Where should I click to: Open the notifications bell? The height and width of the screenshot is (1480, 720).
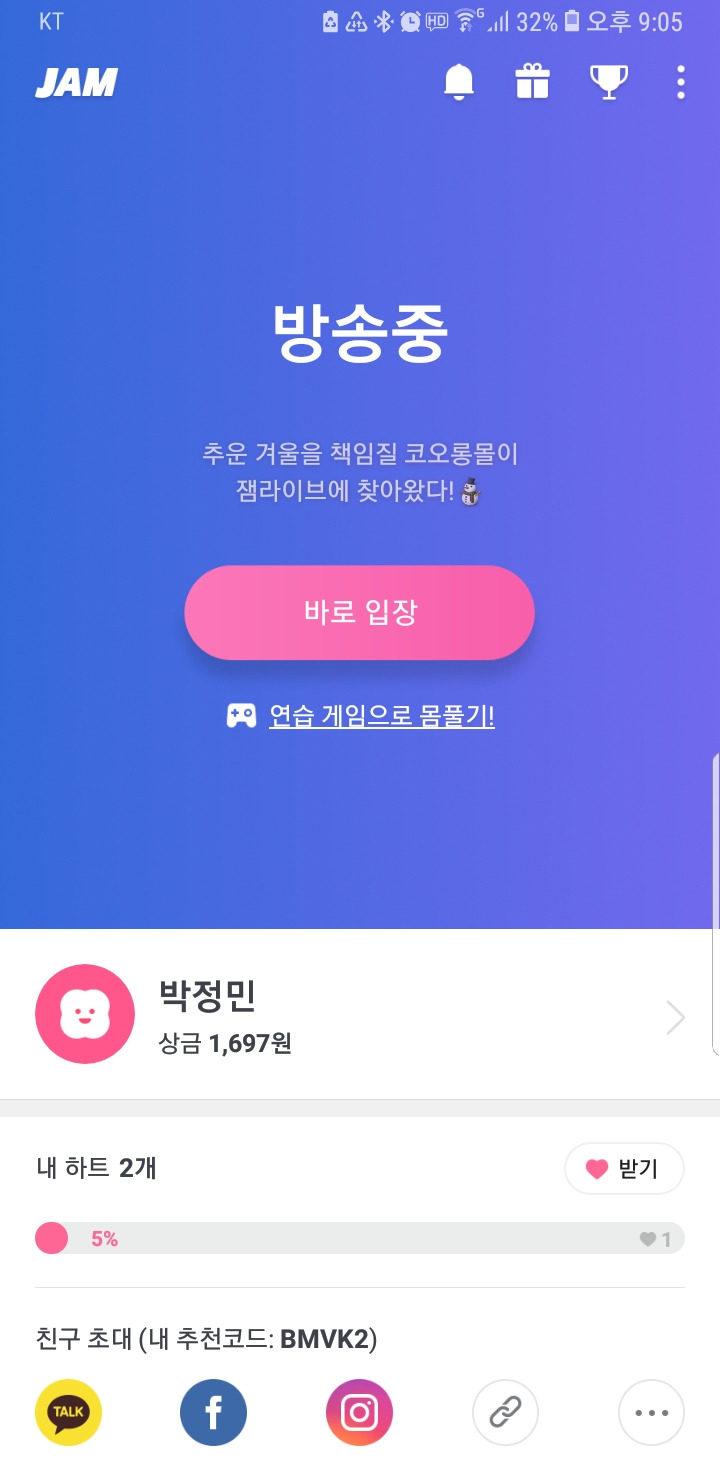pyautogui.click(x=460, y=83)
